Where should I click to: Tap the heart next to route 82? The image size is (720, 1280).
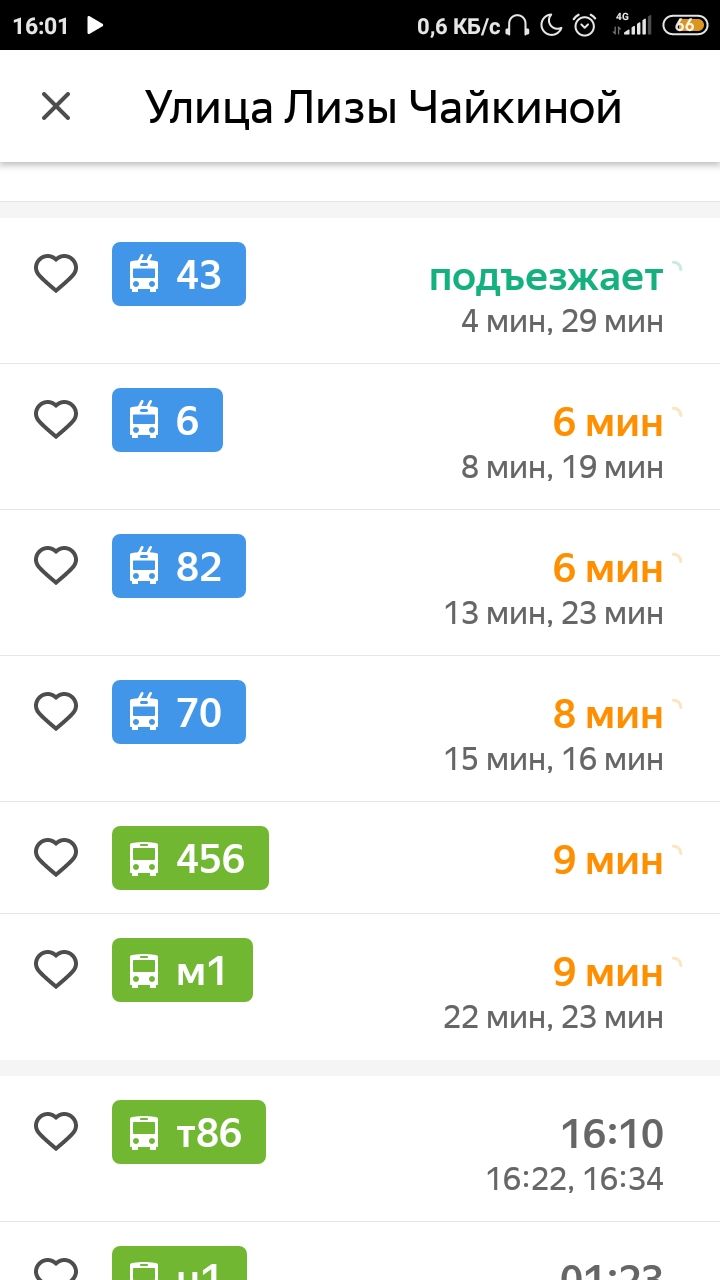point(56,565)
